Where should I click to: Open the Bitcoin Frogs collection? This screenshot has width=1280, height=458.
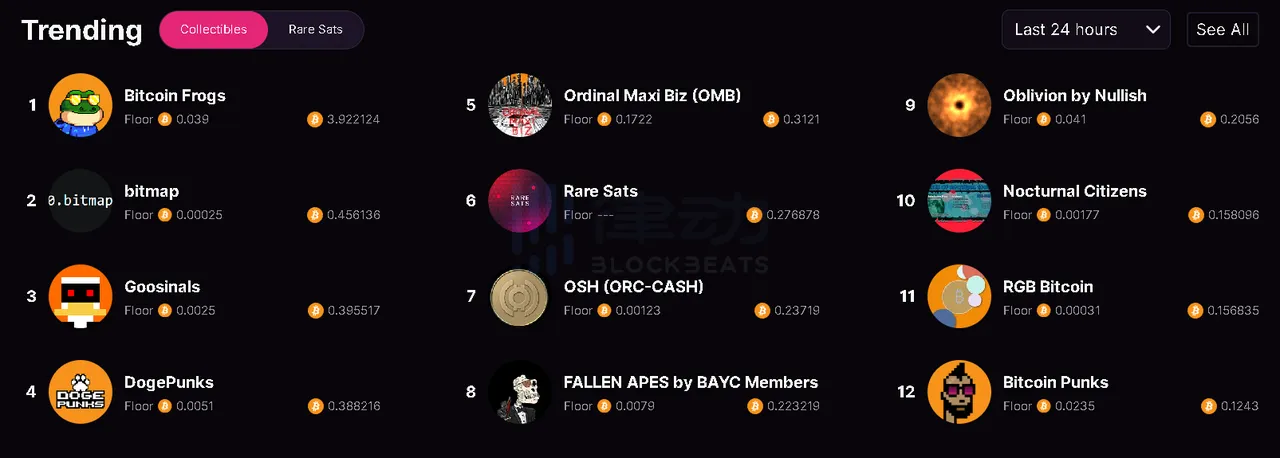pyautogui.click(x=174, y=96)
